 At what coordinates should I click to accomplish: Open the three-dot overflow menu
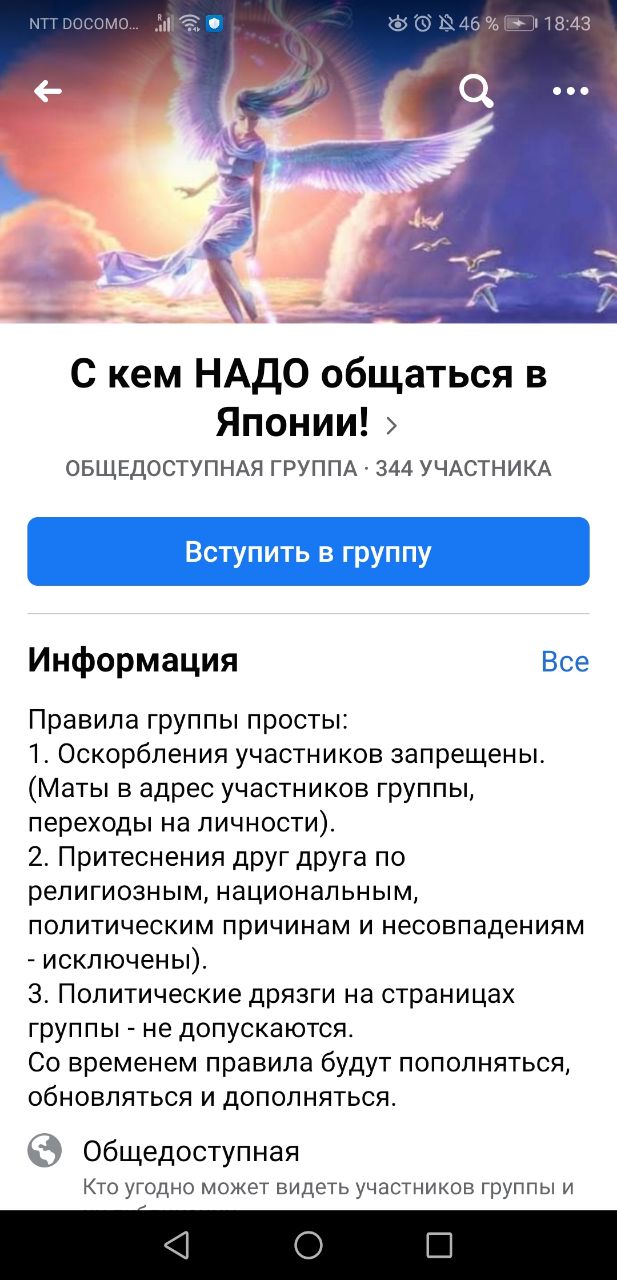pyautogui.click(x=570, y=92)
